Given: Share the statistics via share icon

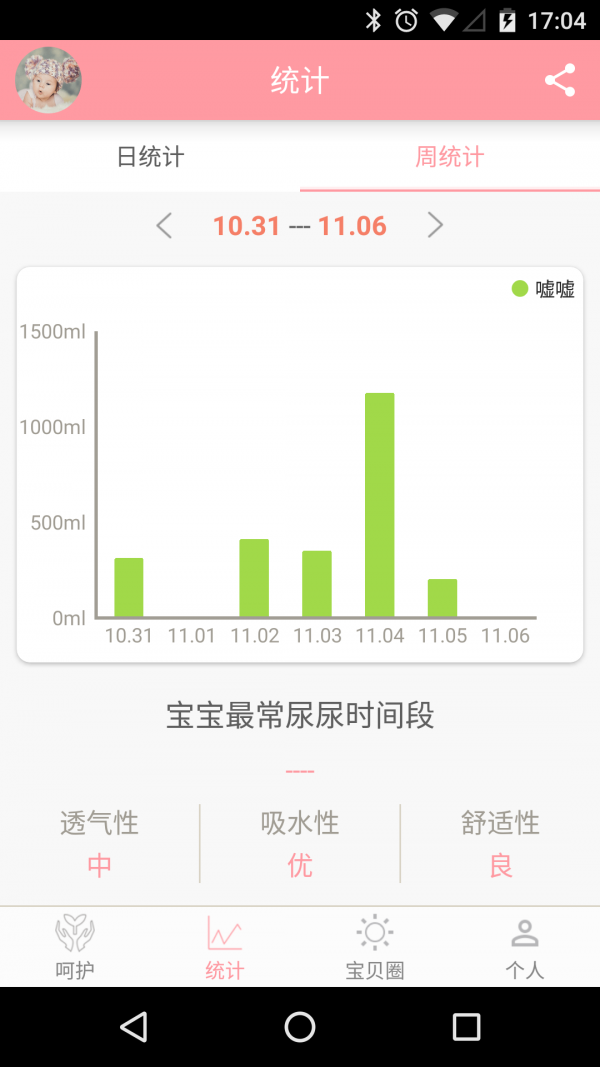Looking at the screenshot, I should (x=560, y=80).
